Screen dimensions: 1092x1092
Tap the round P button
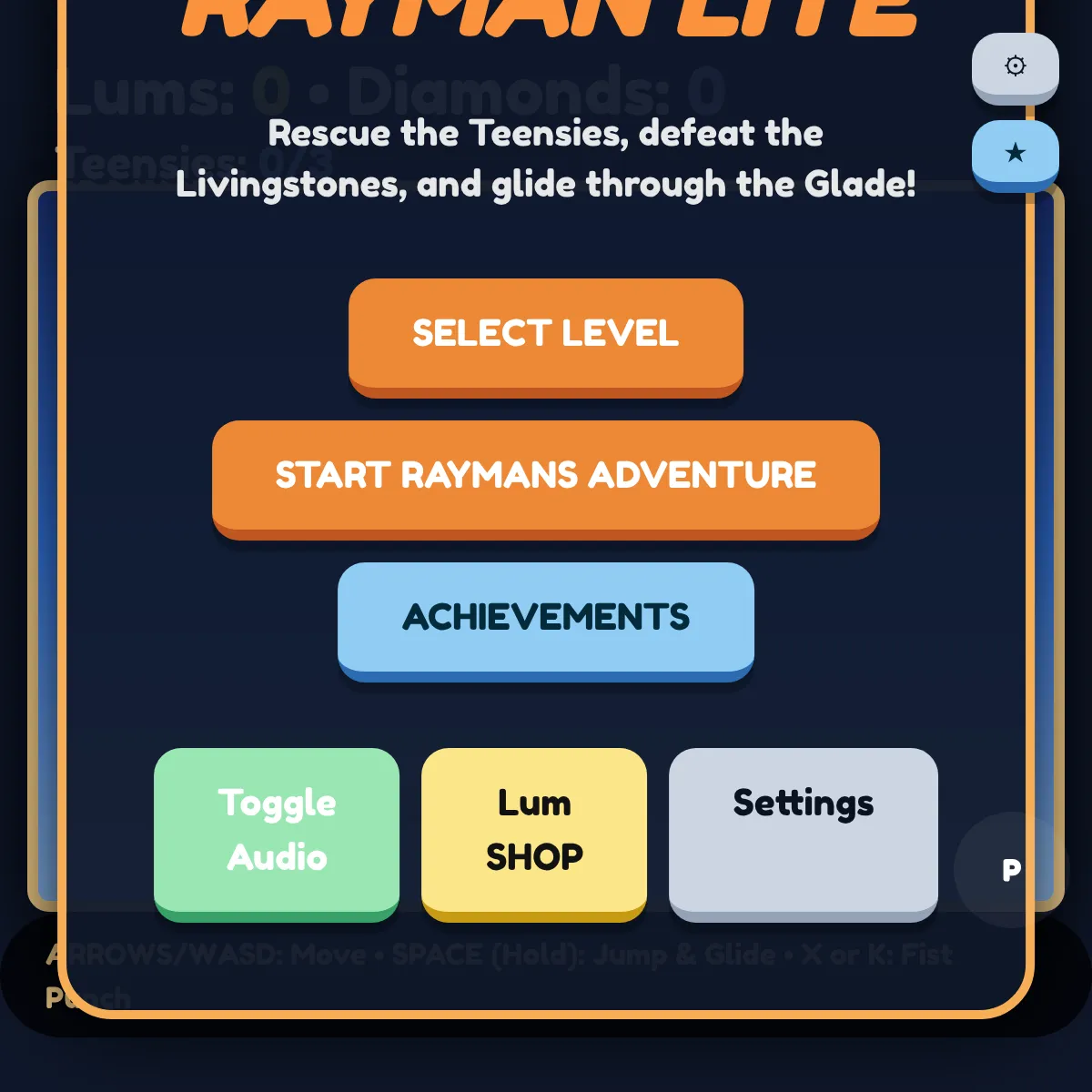click(x=1011, y=870)
